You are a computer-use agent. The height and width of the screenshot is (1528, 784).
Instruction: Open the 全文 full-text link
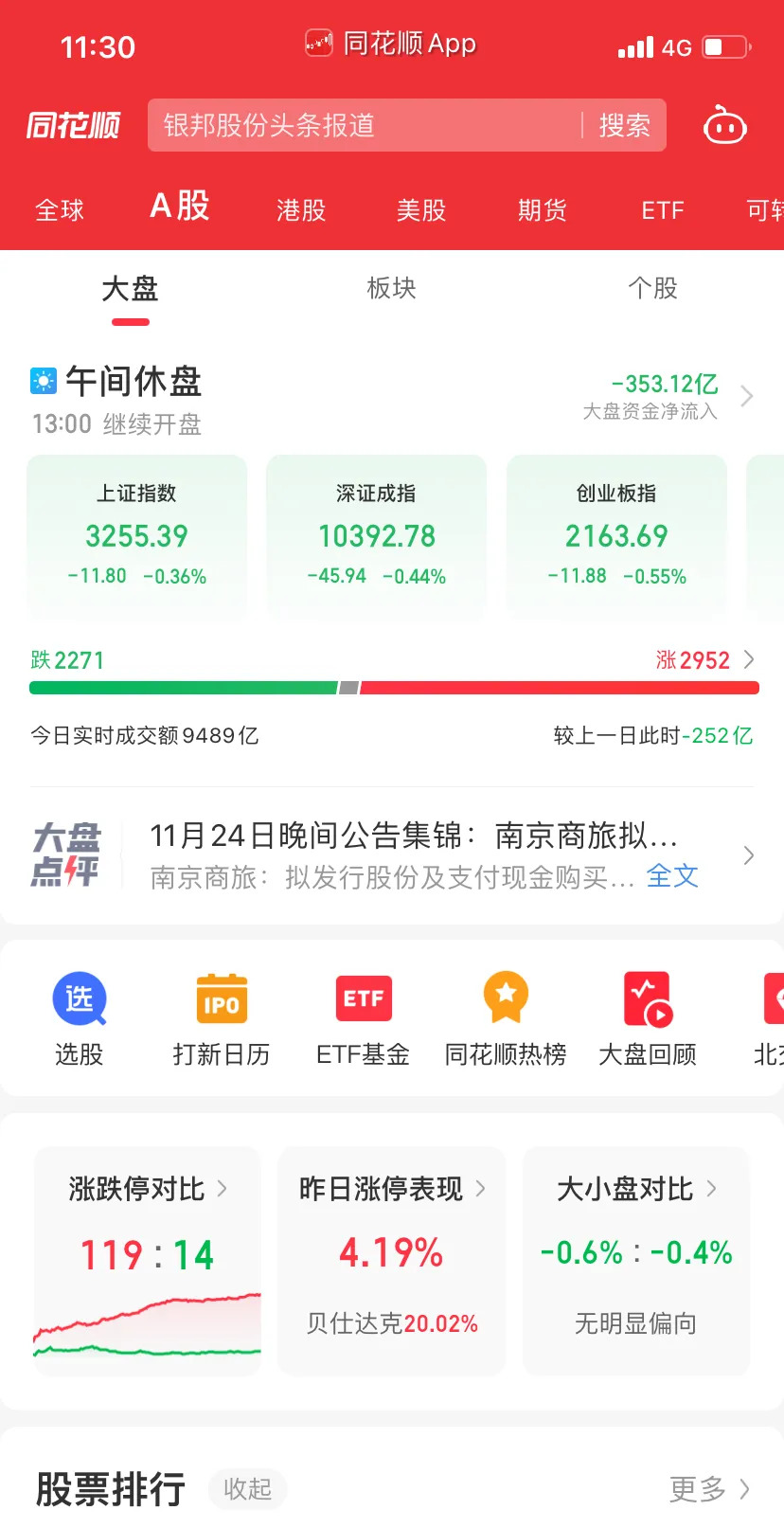click(x=672, y=877)
